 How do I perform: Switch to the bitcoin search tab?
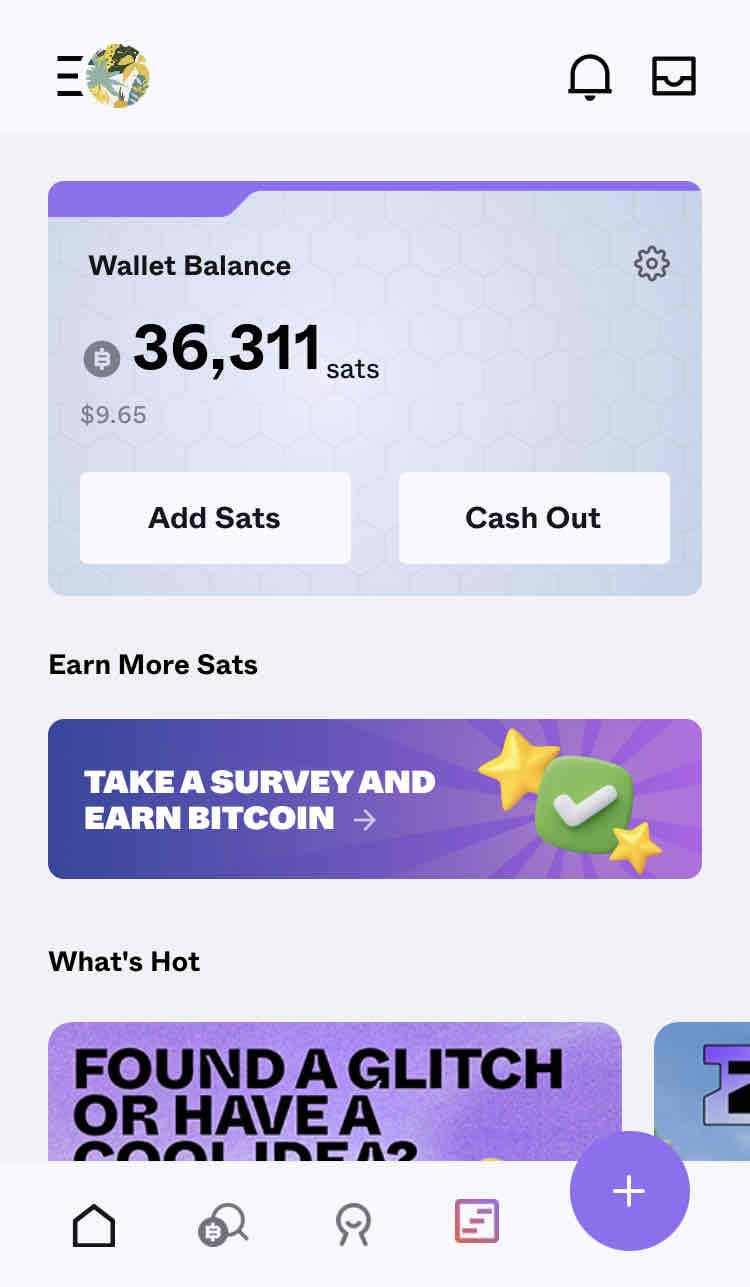point(222,1224)
